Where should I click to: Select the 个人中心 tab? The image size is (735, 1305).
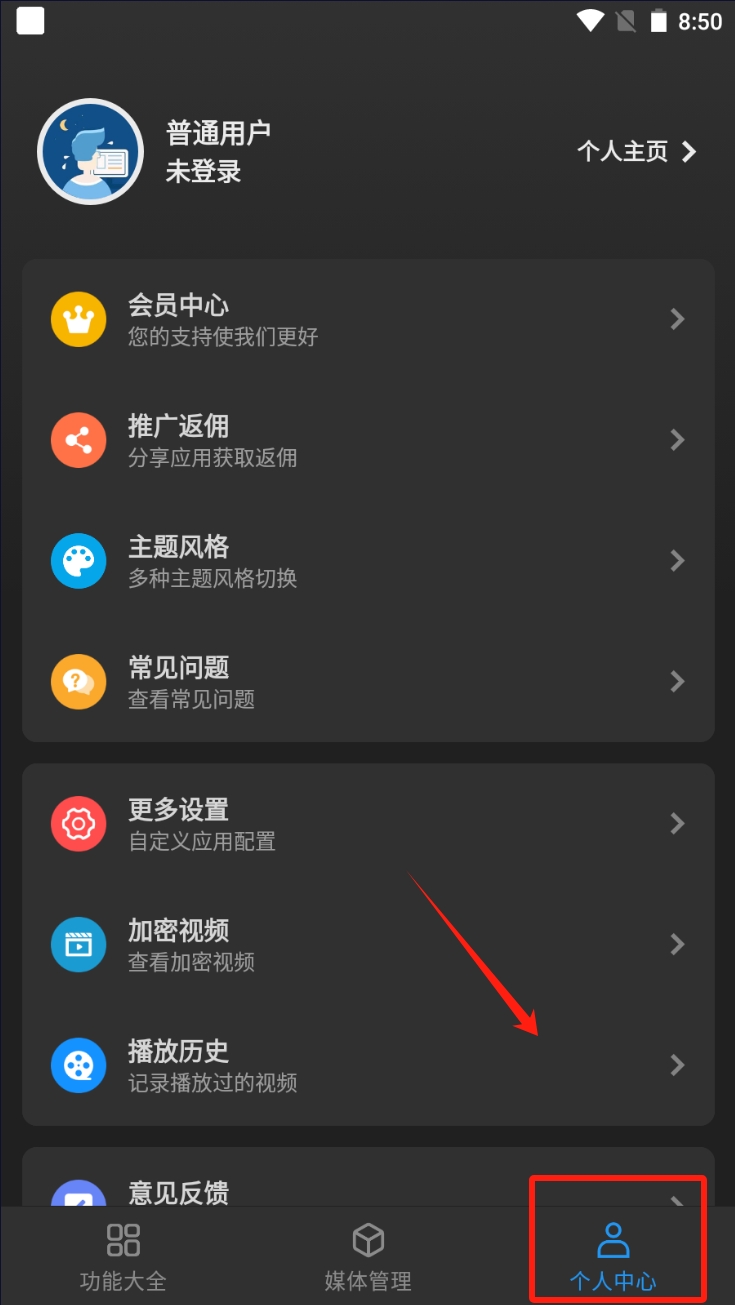613,1256
